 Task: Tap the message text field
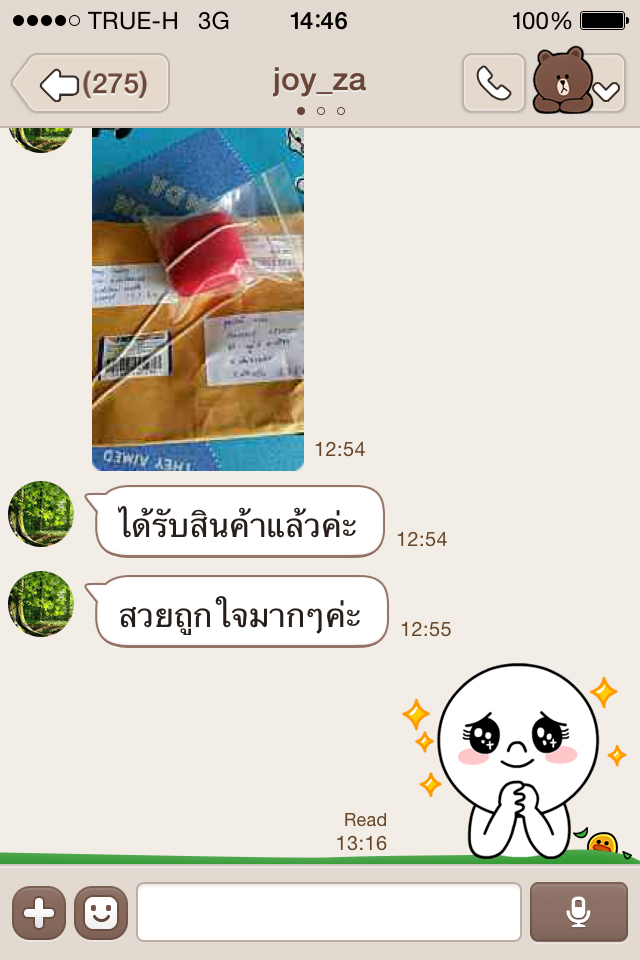328,912
